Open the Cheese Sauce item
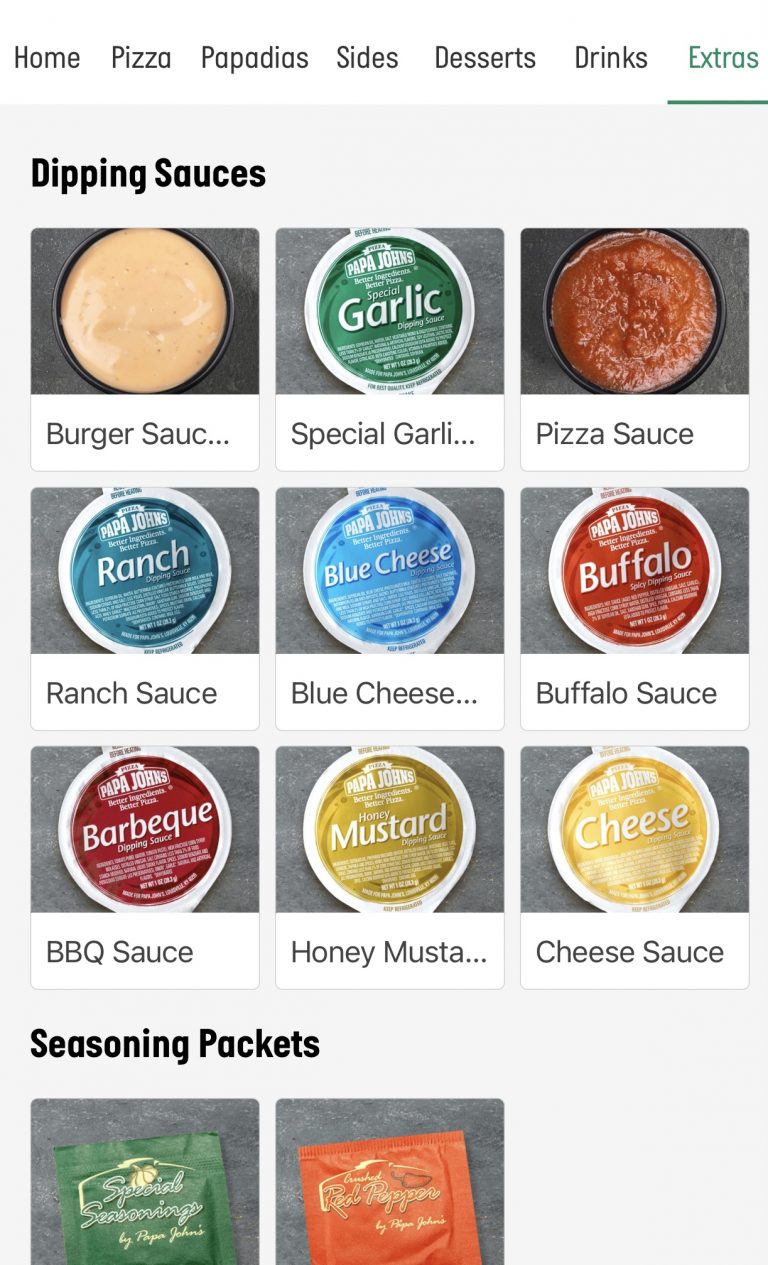The image size is (768, 1265). tap(634, 866)
